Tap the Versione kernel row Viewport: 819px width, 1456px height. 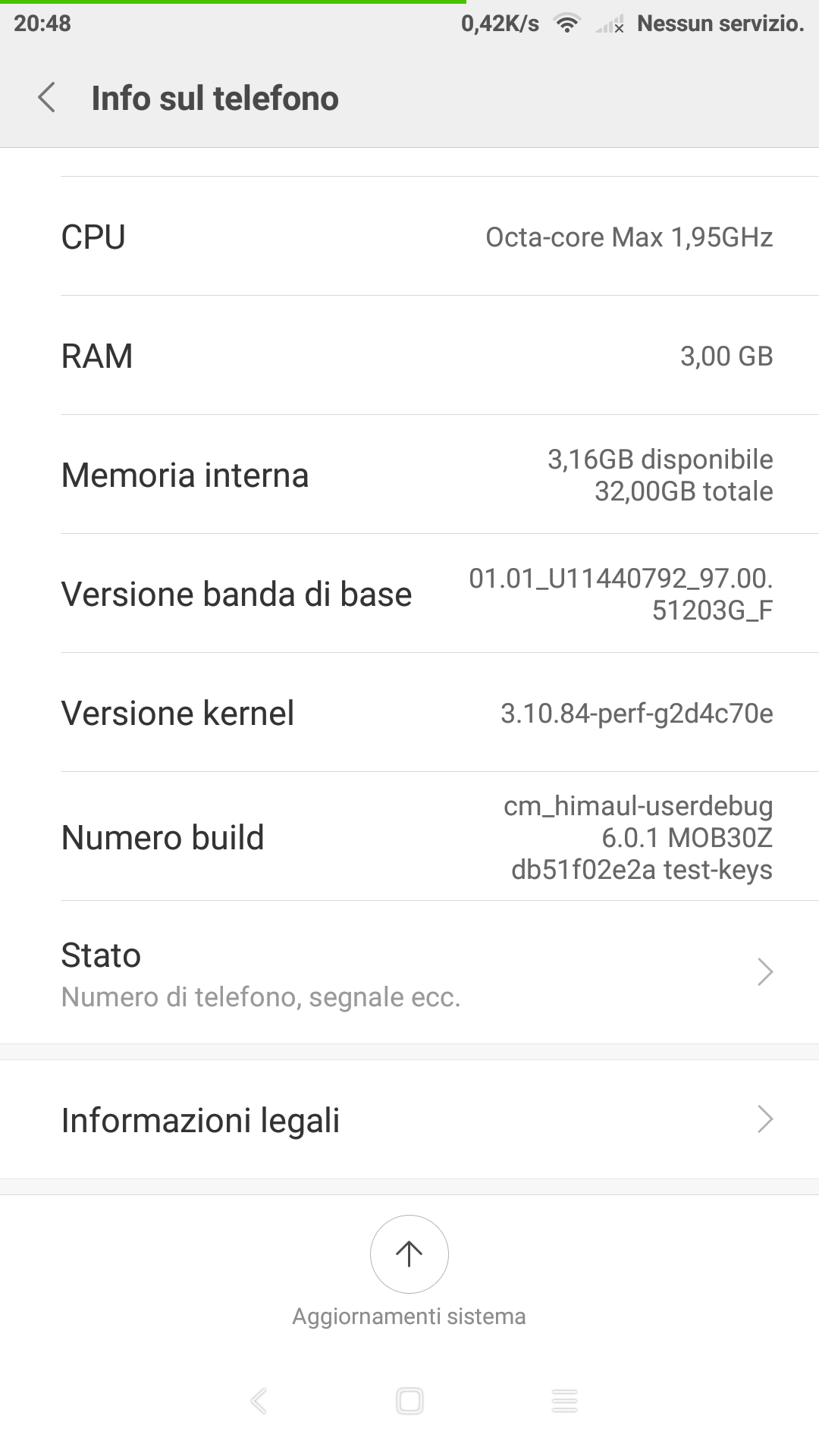409,713
